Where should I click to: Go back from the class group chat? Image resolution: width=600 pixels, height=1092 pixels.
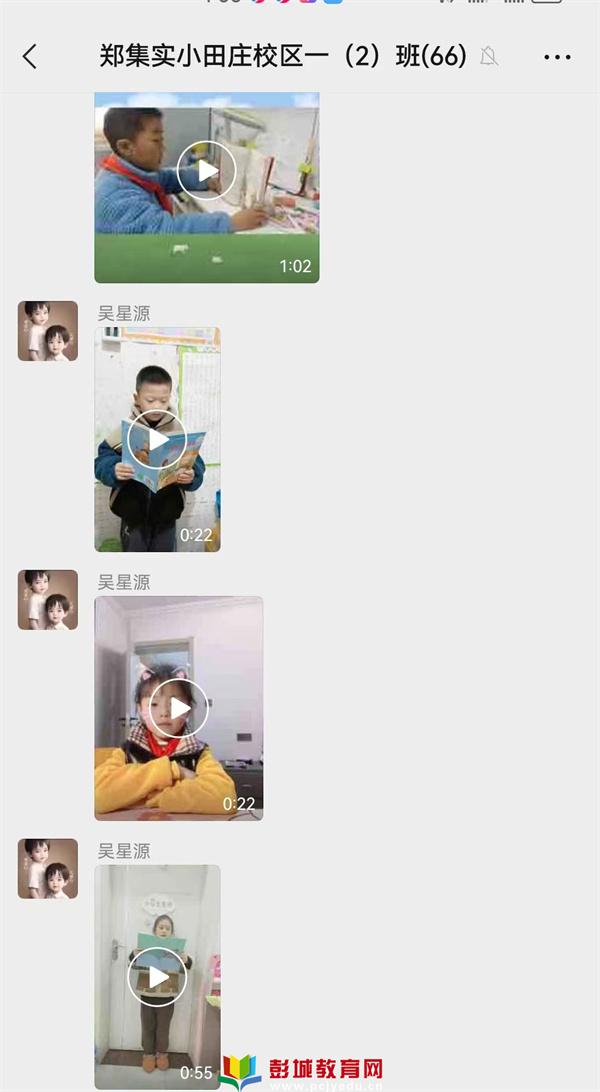(30, 57)
